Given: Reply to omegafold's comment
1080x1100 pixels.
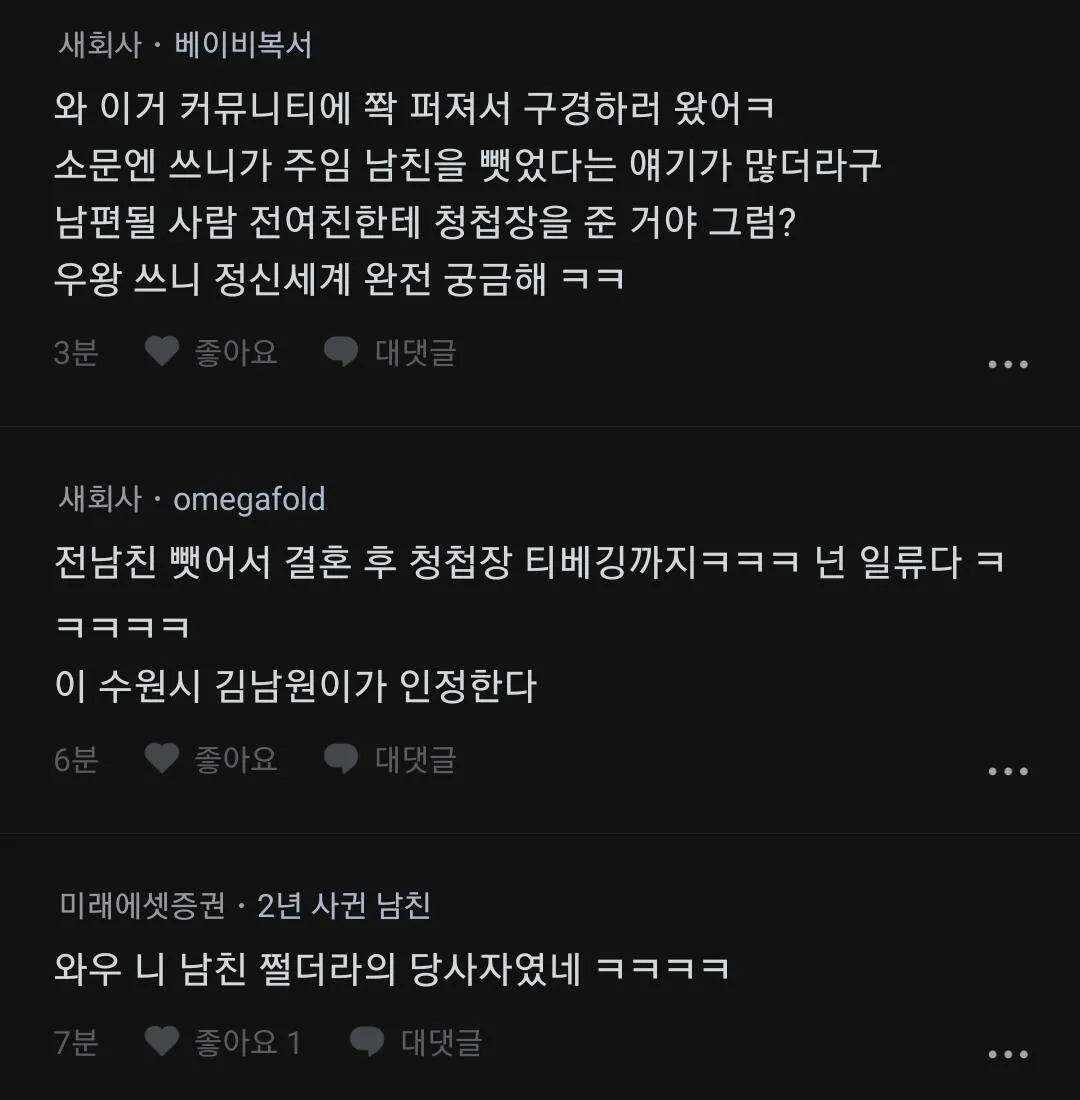Looking at the screenshot, I should click(390, 759).
